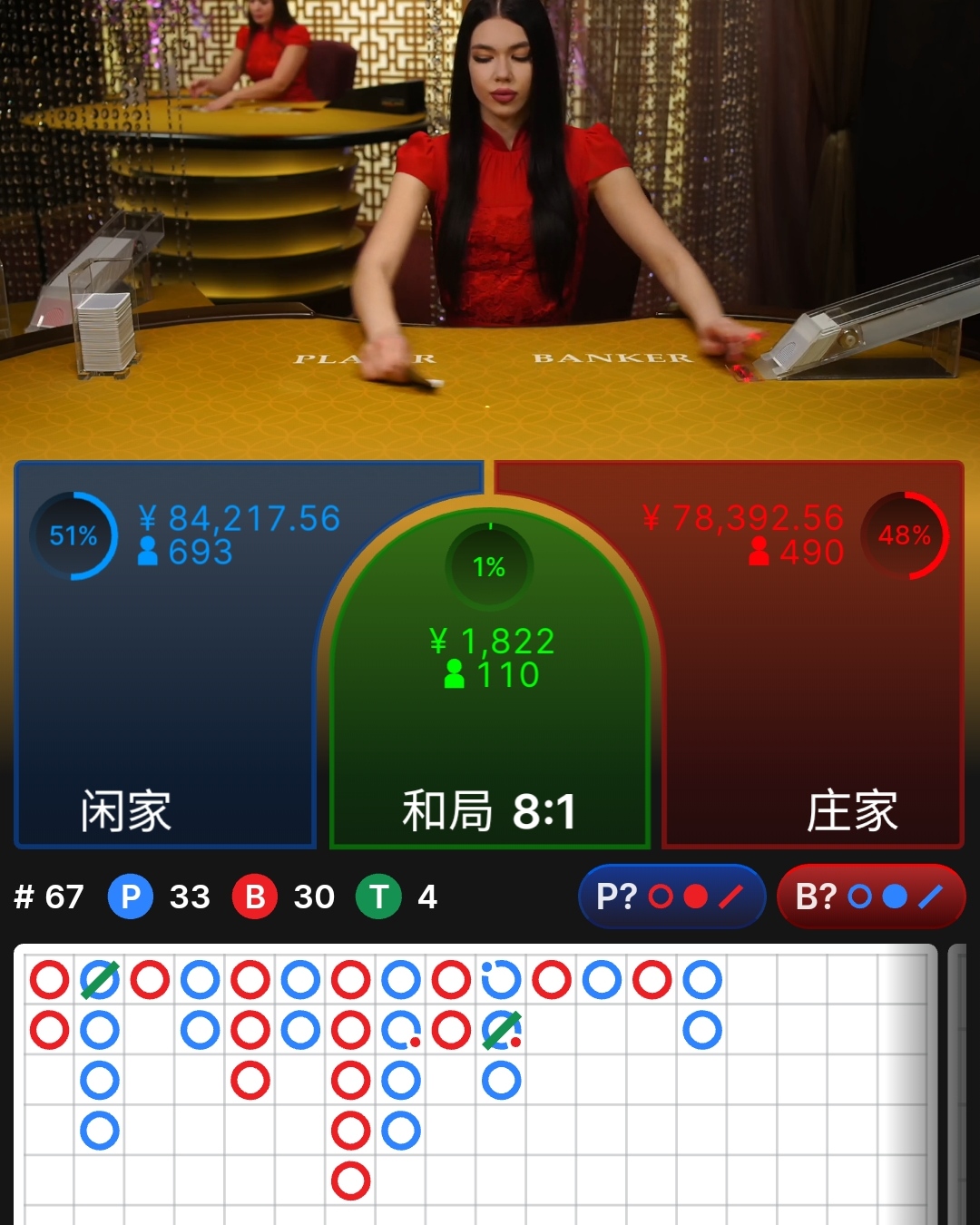Viewport: 980px width, 1225px height.
Task: Tap the P? player prediction button
Action: click(x=671, y=897)
